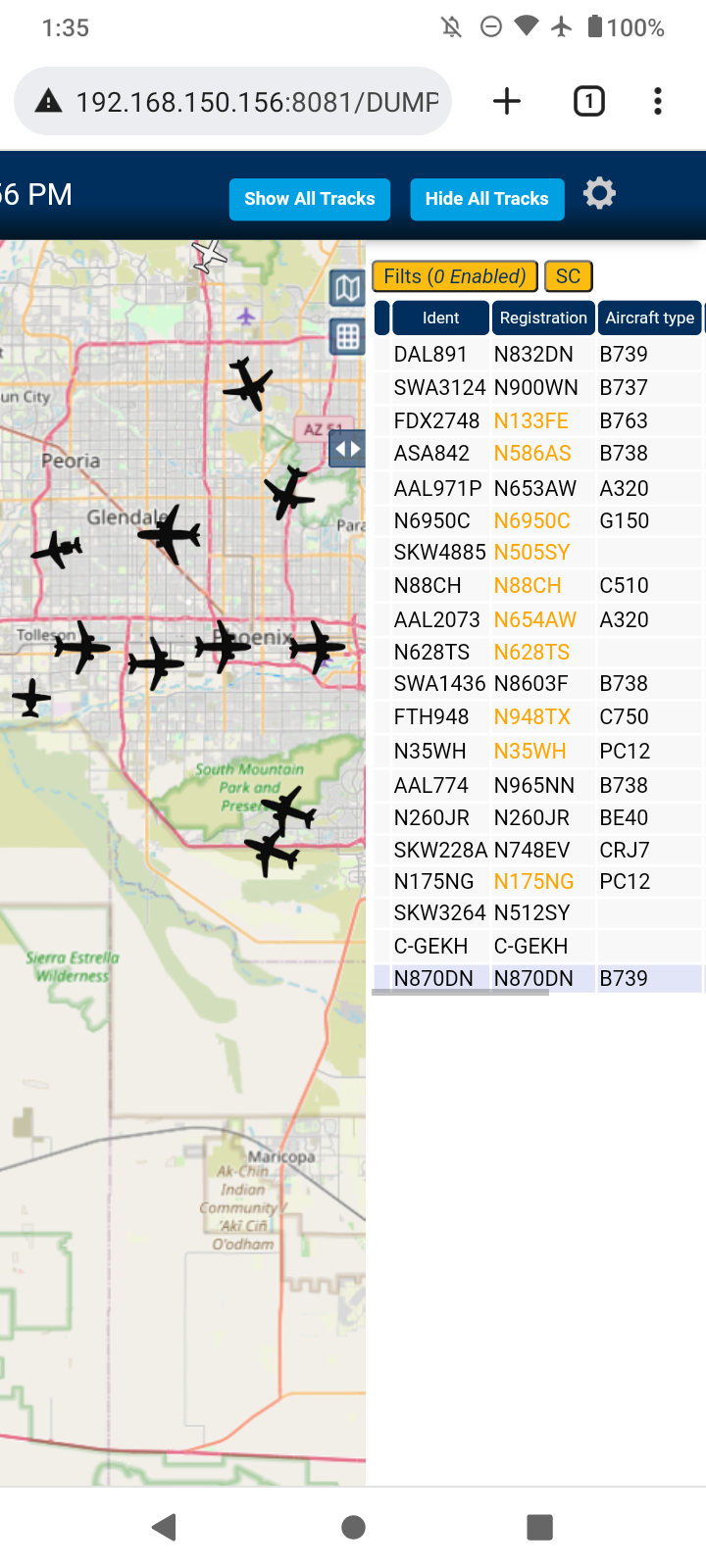Screen dimensions: 706x1568
Task: Tap Show All Tracks button
Action: click(x=310, y=199)
